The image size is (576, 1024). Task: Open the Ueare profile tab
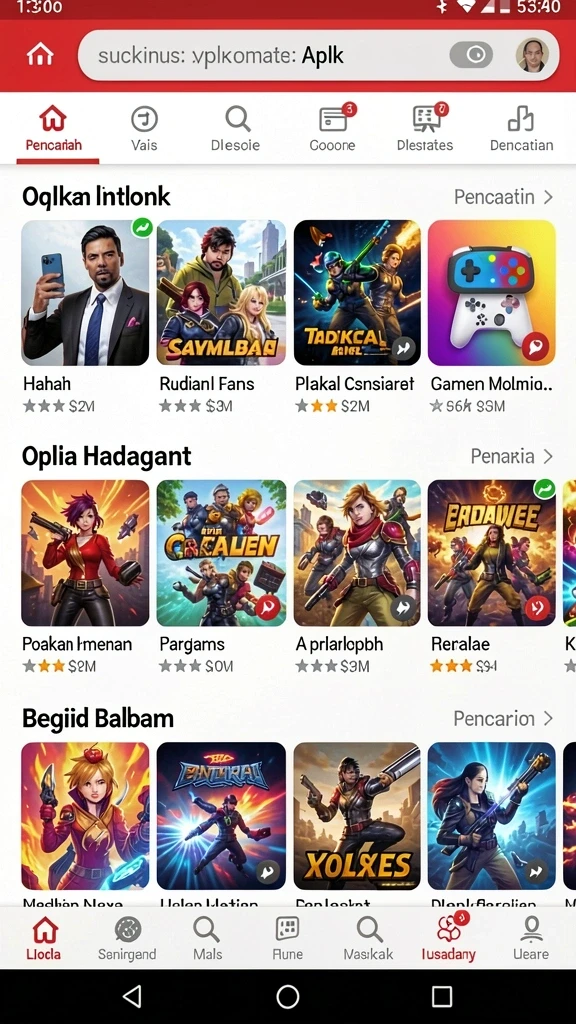tap(530, 938)
